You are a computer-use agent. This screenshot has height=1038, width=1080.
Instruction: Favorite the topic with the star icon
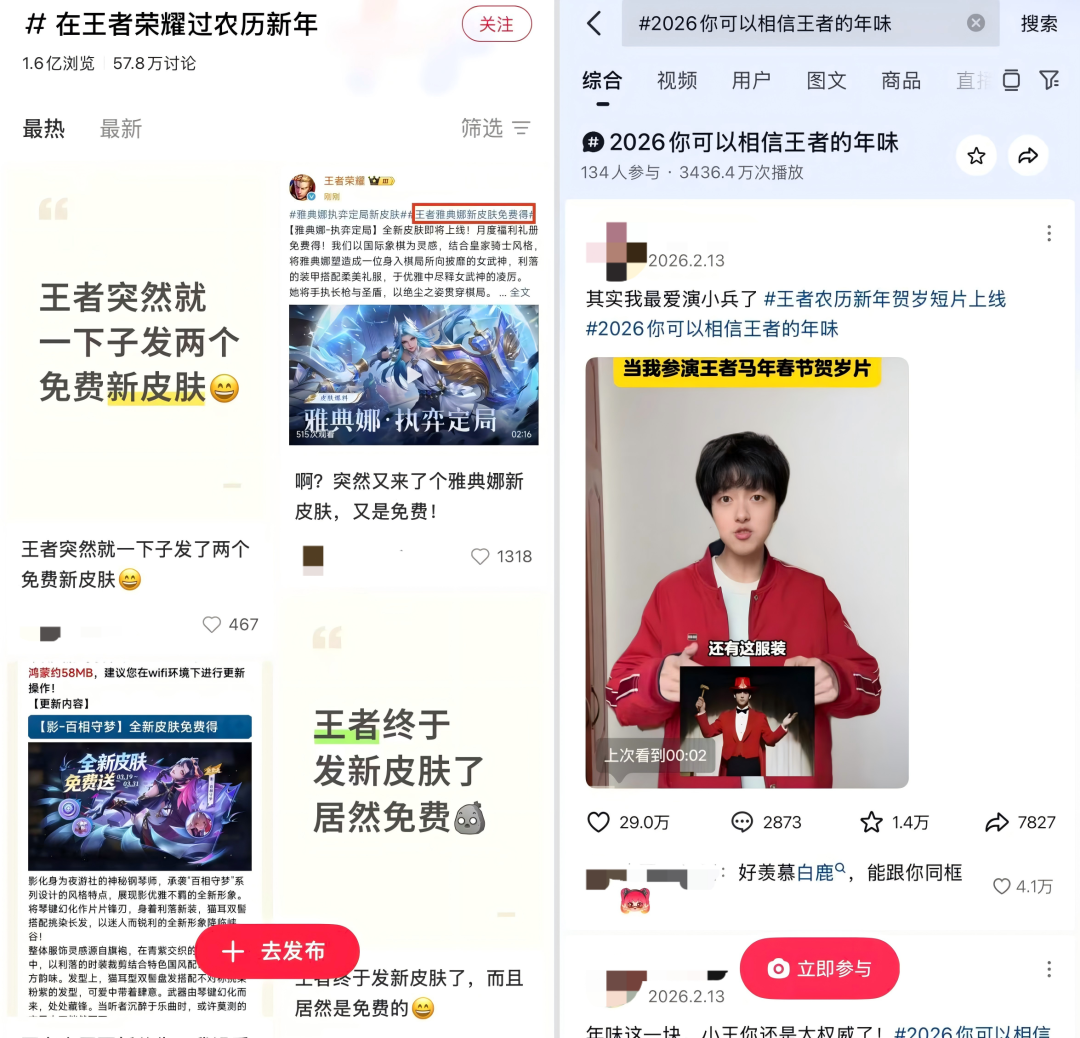pyautogui.click(x=976, y=156)
